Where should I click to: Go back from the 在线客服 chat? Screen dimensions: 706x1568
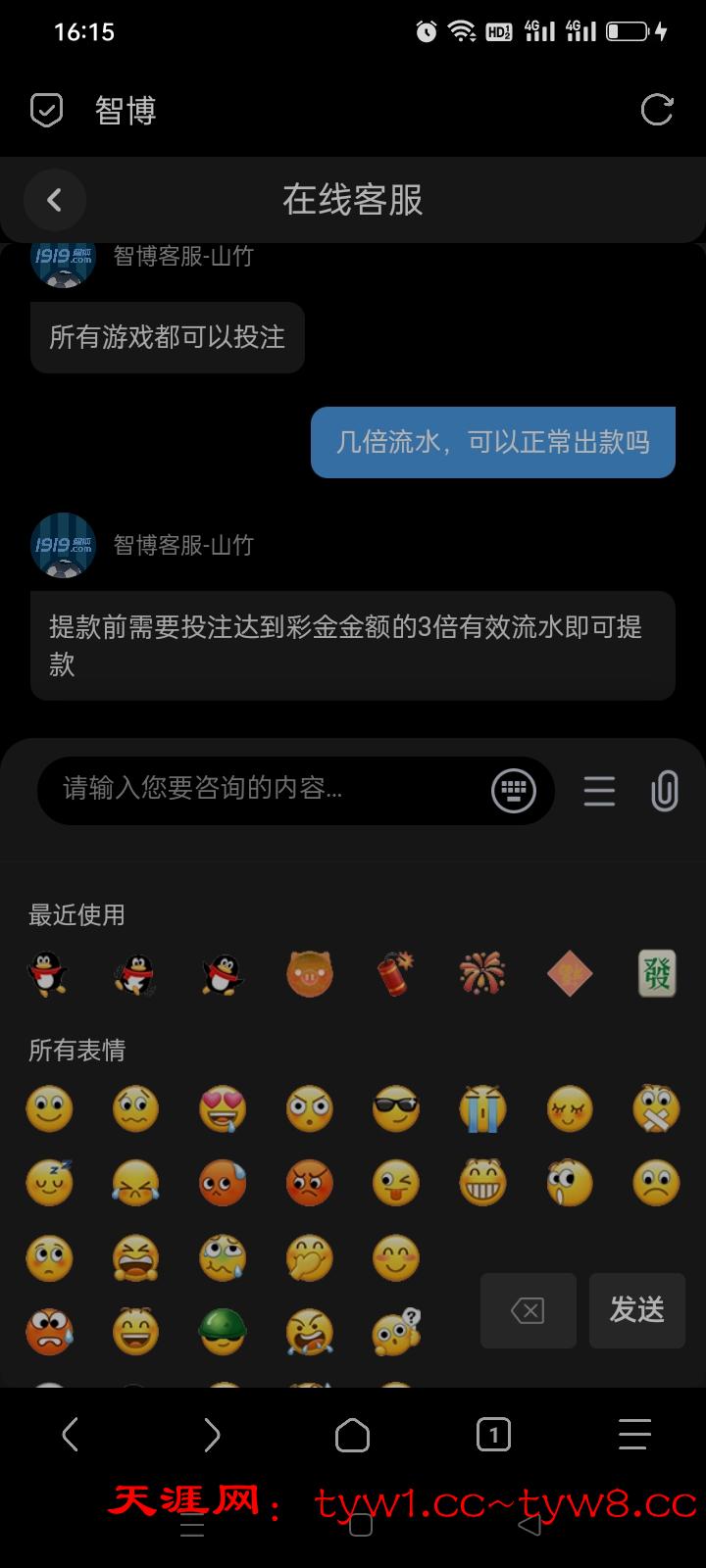click(55, 201)
